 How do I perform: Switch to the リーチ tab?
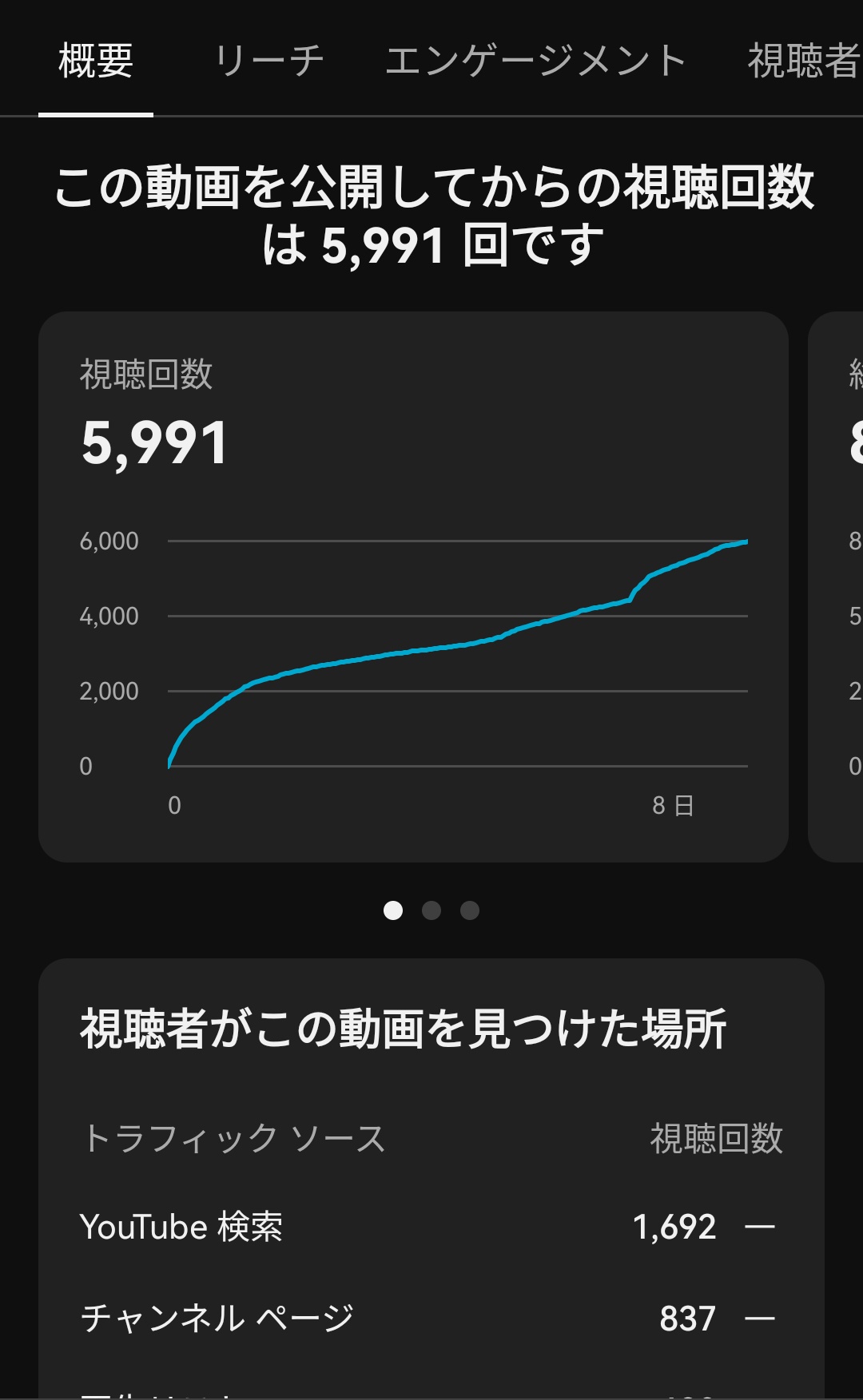(268, 61)
